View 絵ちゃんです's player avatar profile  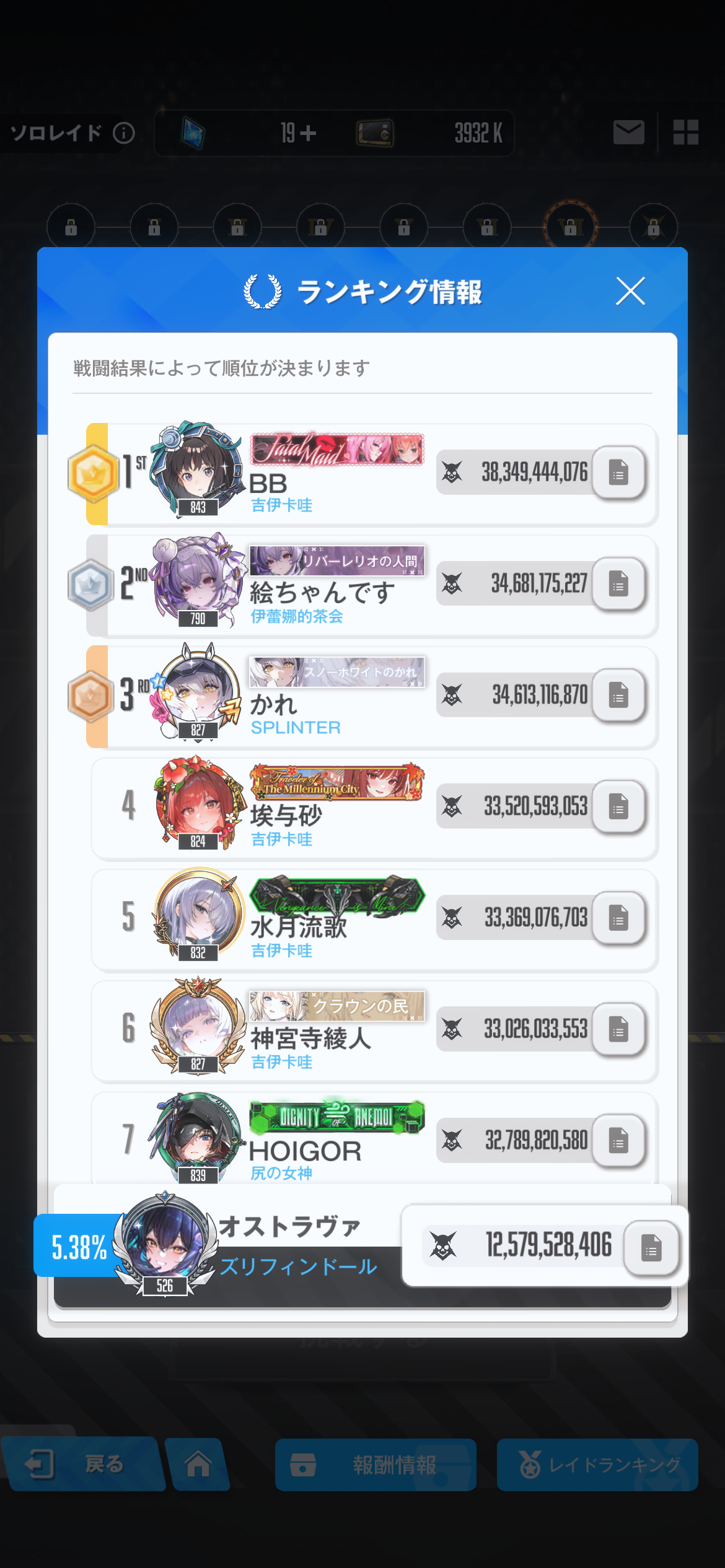pyautogui.click(x=197, y=581)
